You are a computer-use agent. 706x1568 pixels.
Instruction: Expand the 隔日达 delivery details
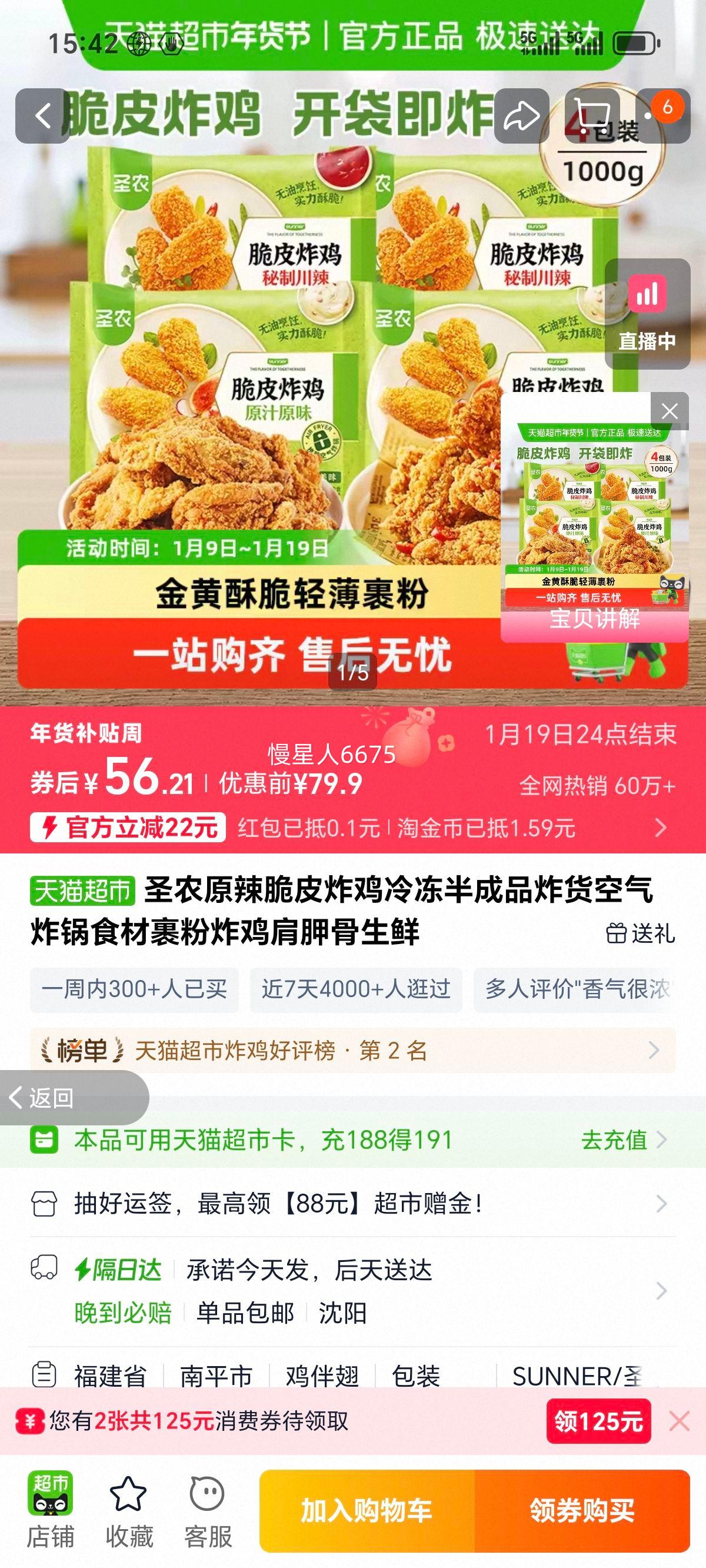[665, 1291]
